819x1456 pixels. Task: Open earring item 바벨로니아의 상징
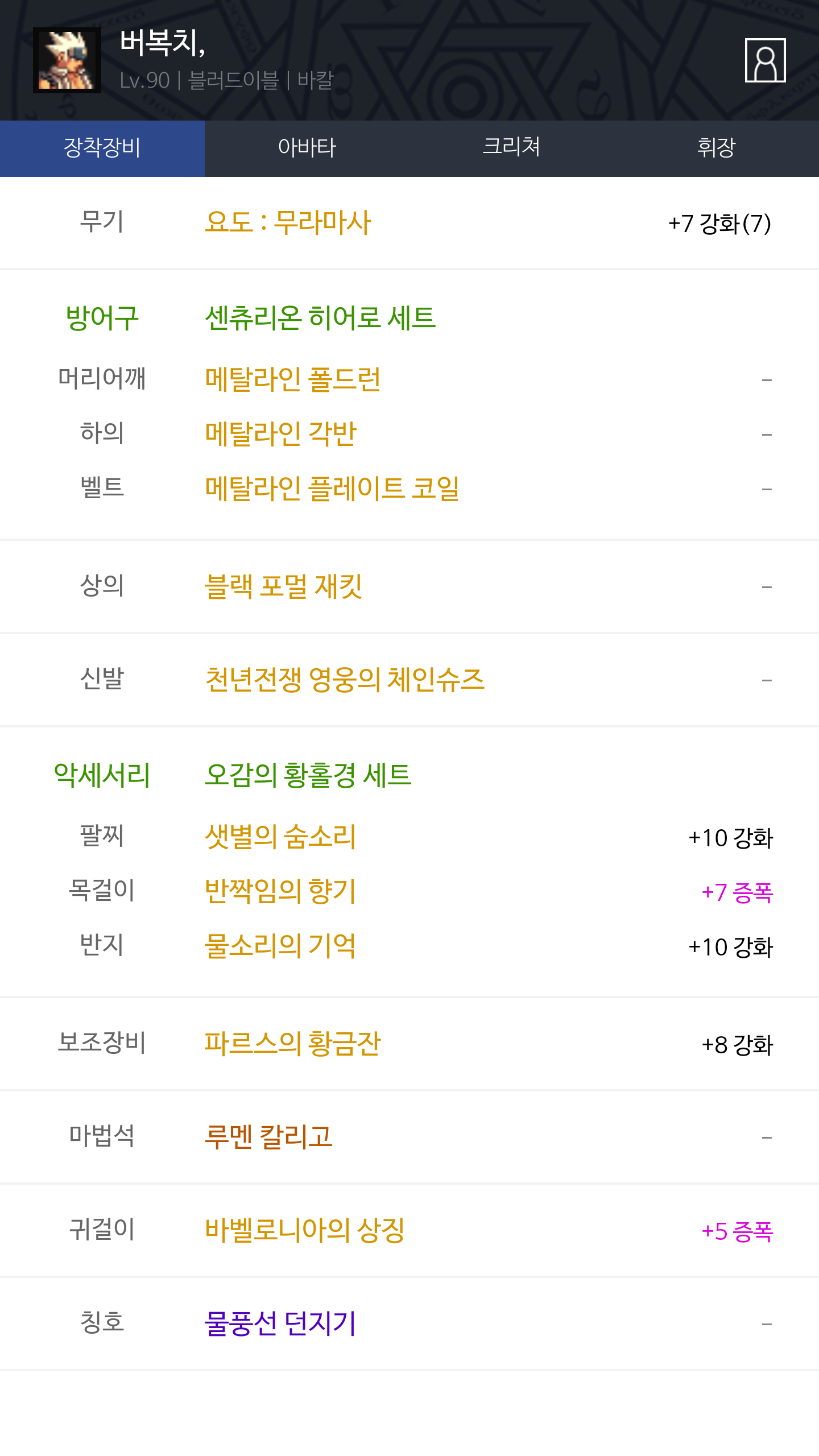point(304,1230)
